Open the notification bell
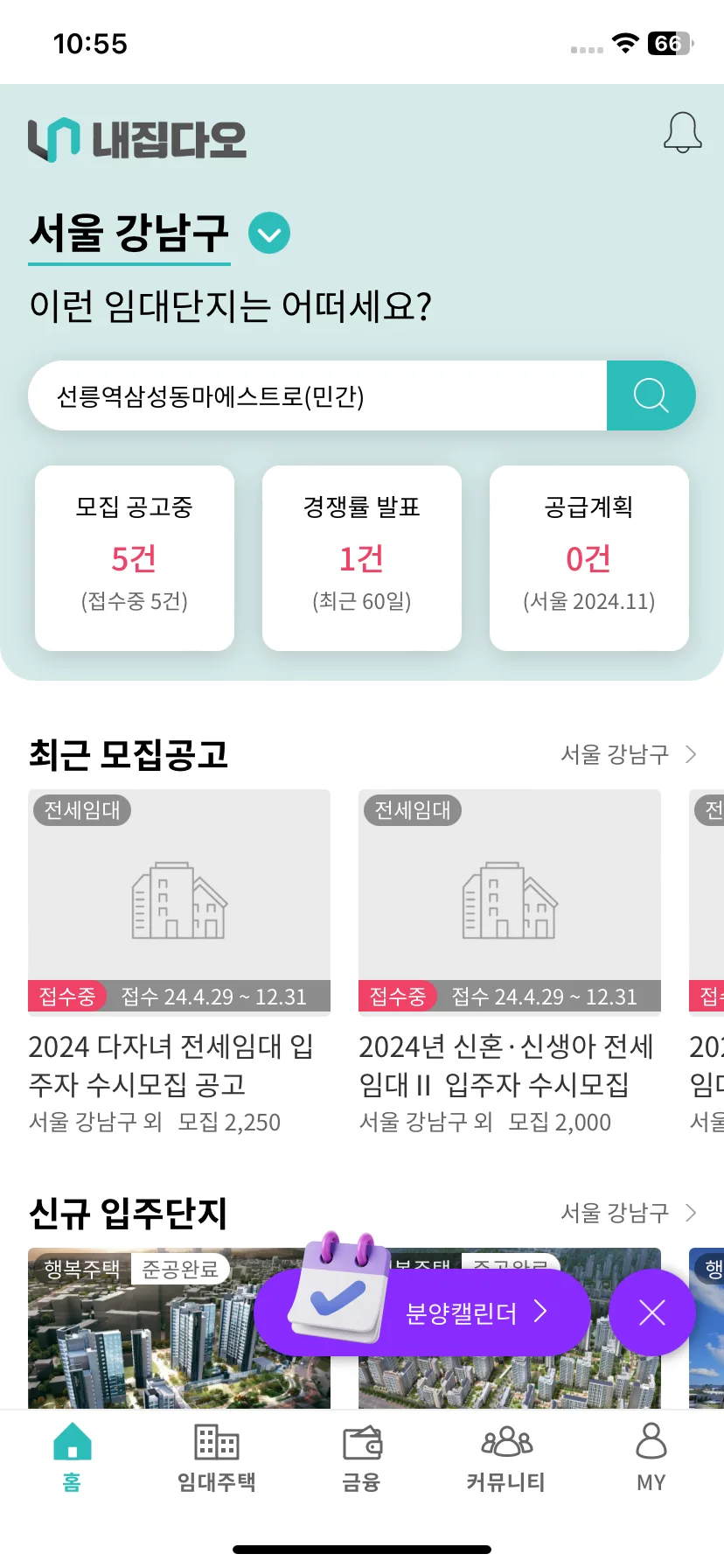 point(684,133)
